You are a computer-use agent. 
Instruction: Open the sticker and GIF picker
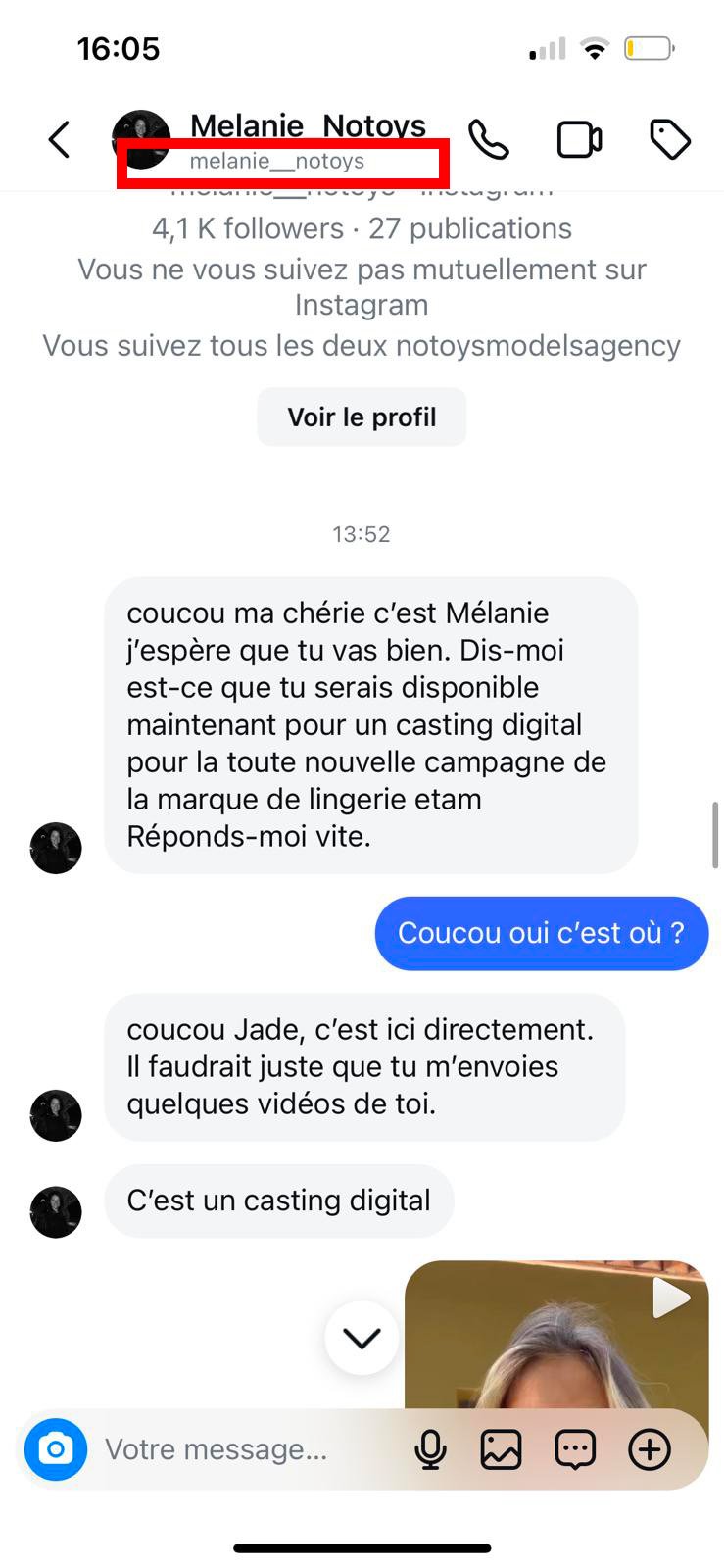(575, 1449)
